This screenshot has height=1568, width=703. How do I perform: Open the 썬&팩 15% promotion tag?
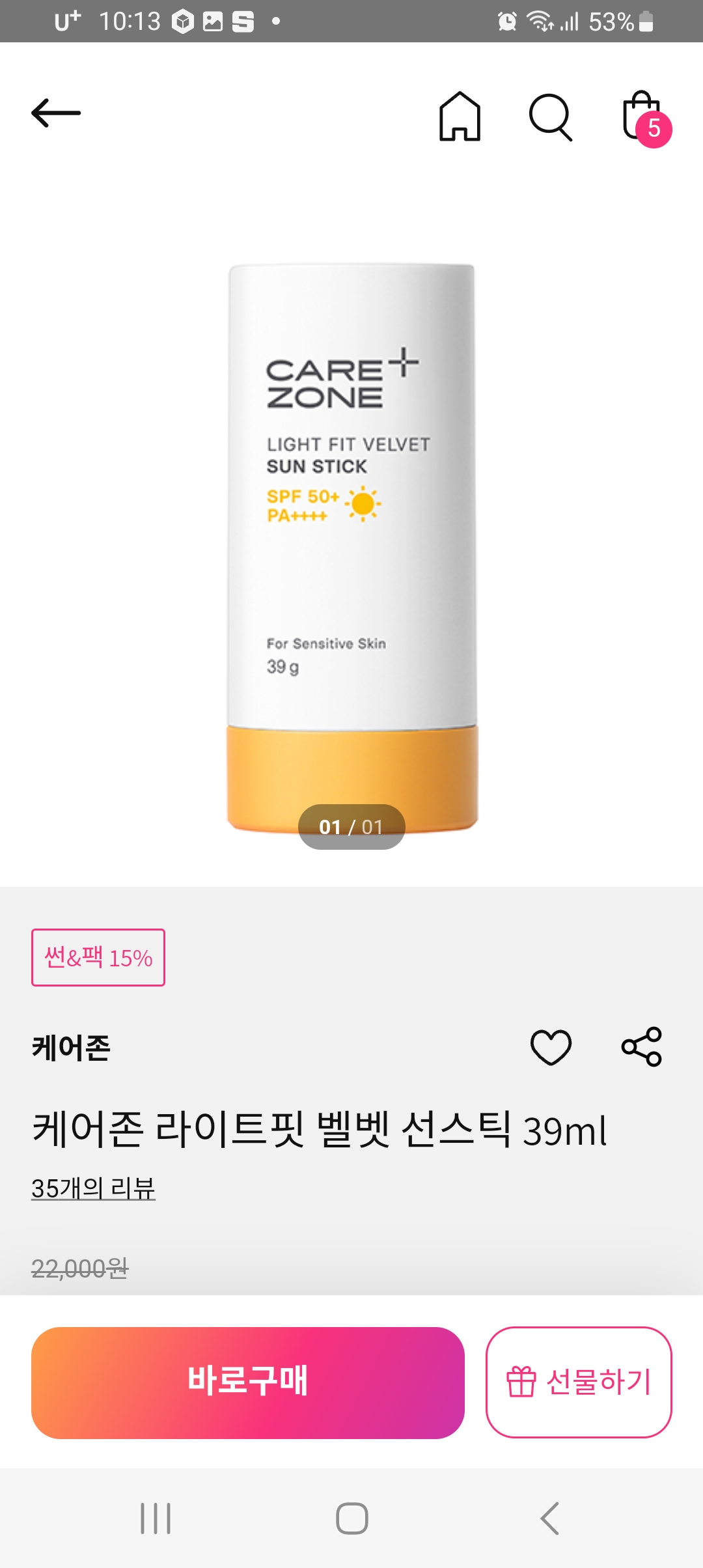pyautogui.click(x=98, y=957)
